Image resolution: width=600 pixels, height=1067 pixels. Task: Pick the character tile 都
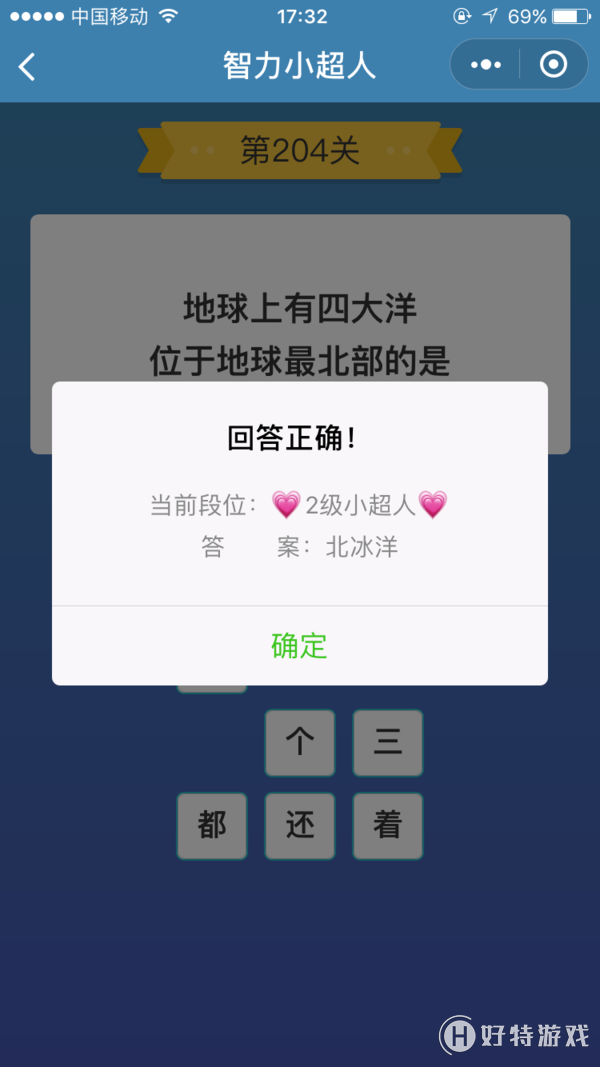(x=212, y=826)
